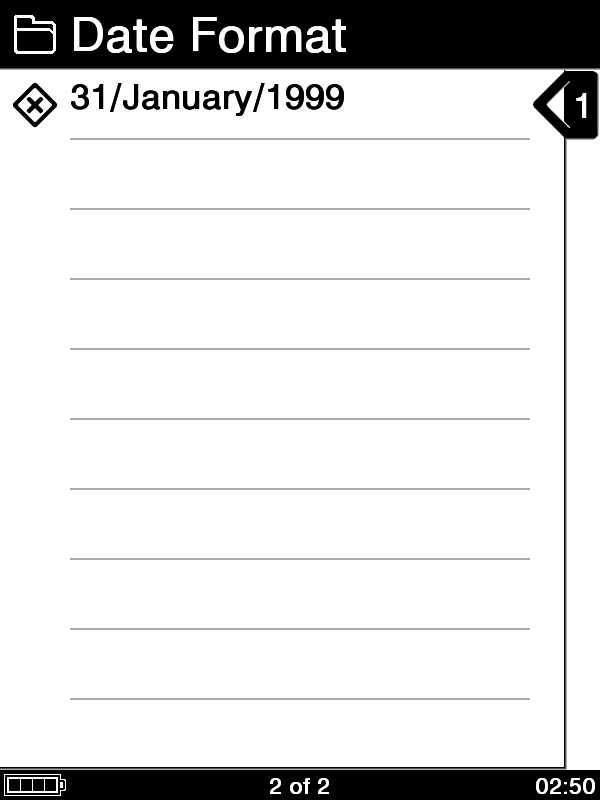Select the 31/January/1999 date format
The height and width of the screenshot is (800, 600).
click(207, 99)
